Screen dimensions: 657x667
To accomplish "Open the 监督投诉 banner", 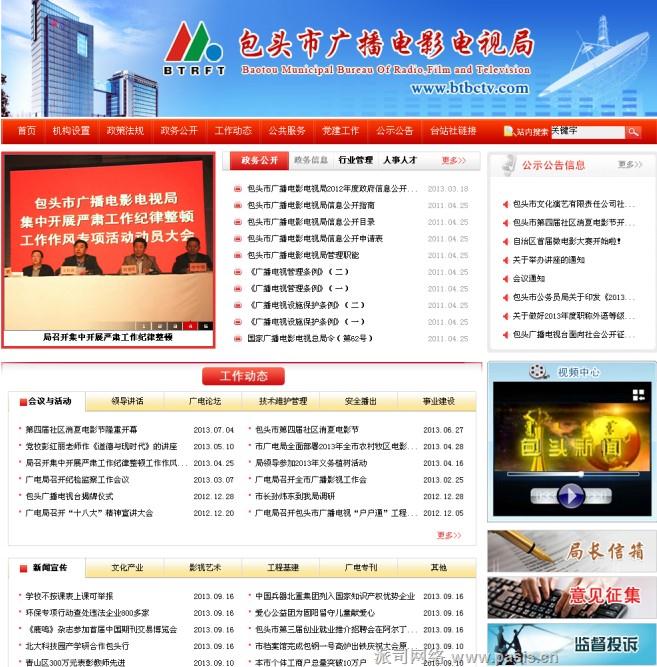I will [x=571, y=643].
